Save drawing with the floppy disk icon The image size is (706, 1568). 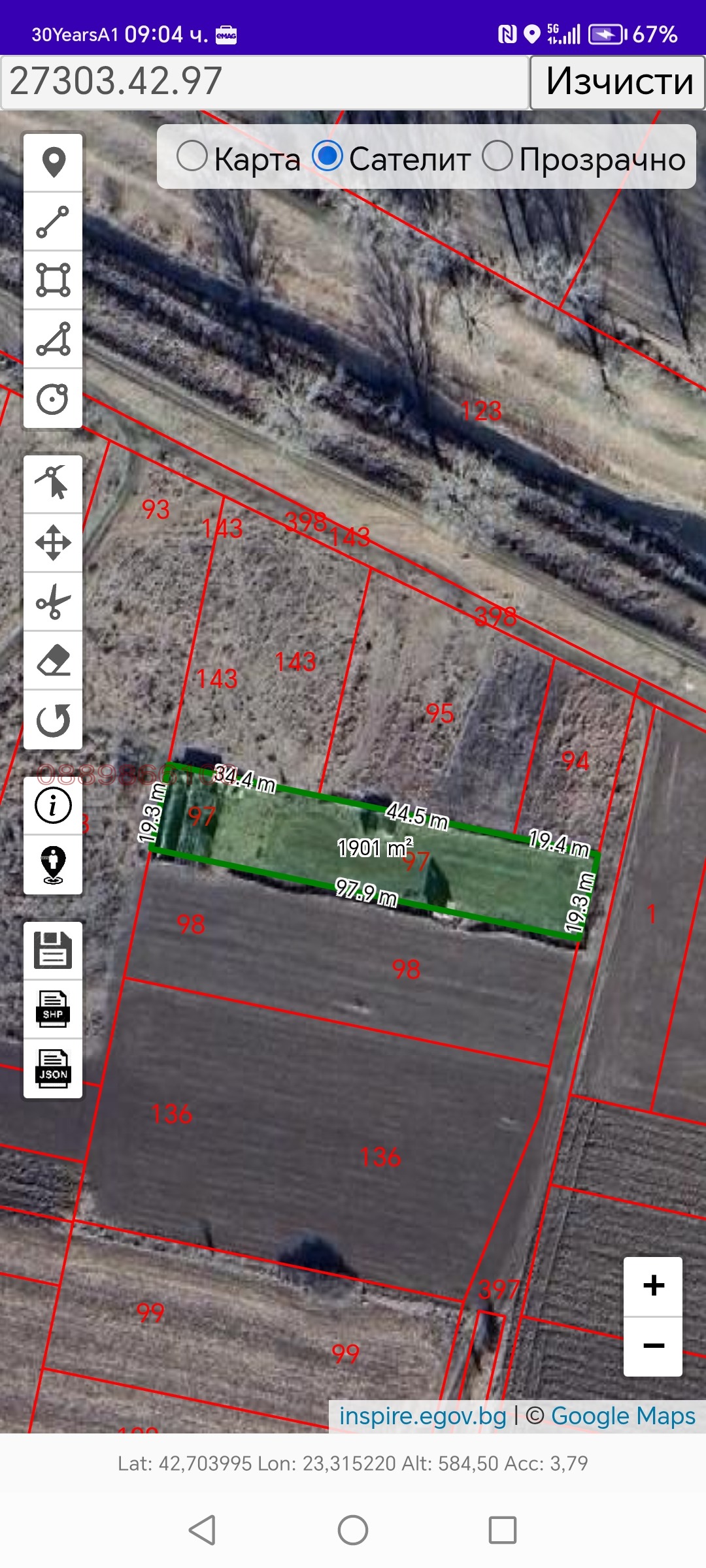click(53, 950)
